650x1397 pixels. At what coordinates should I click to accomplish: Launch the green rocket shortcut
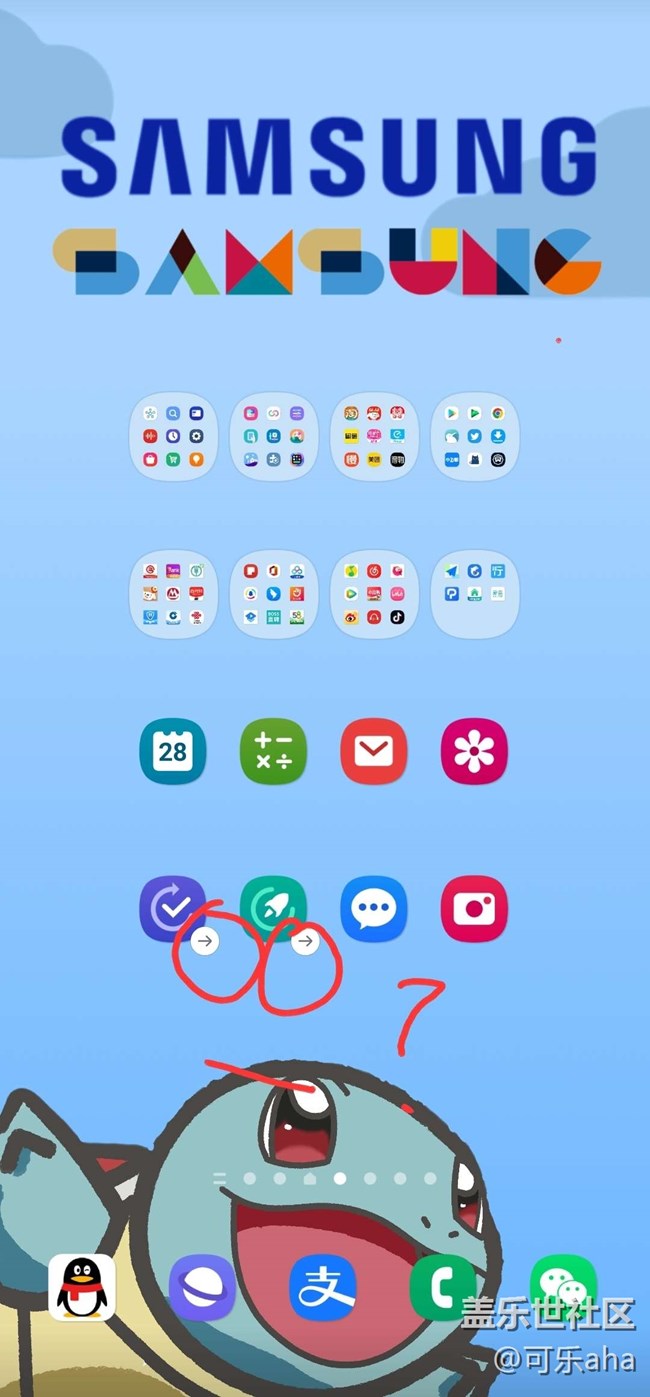click(x=273, y=908)
